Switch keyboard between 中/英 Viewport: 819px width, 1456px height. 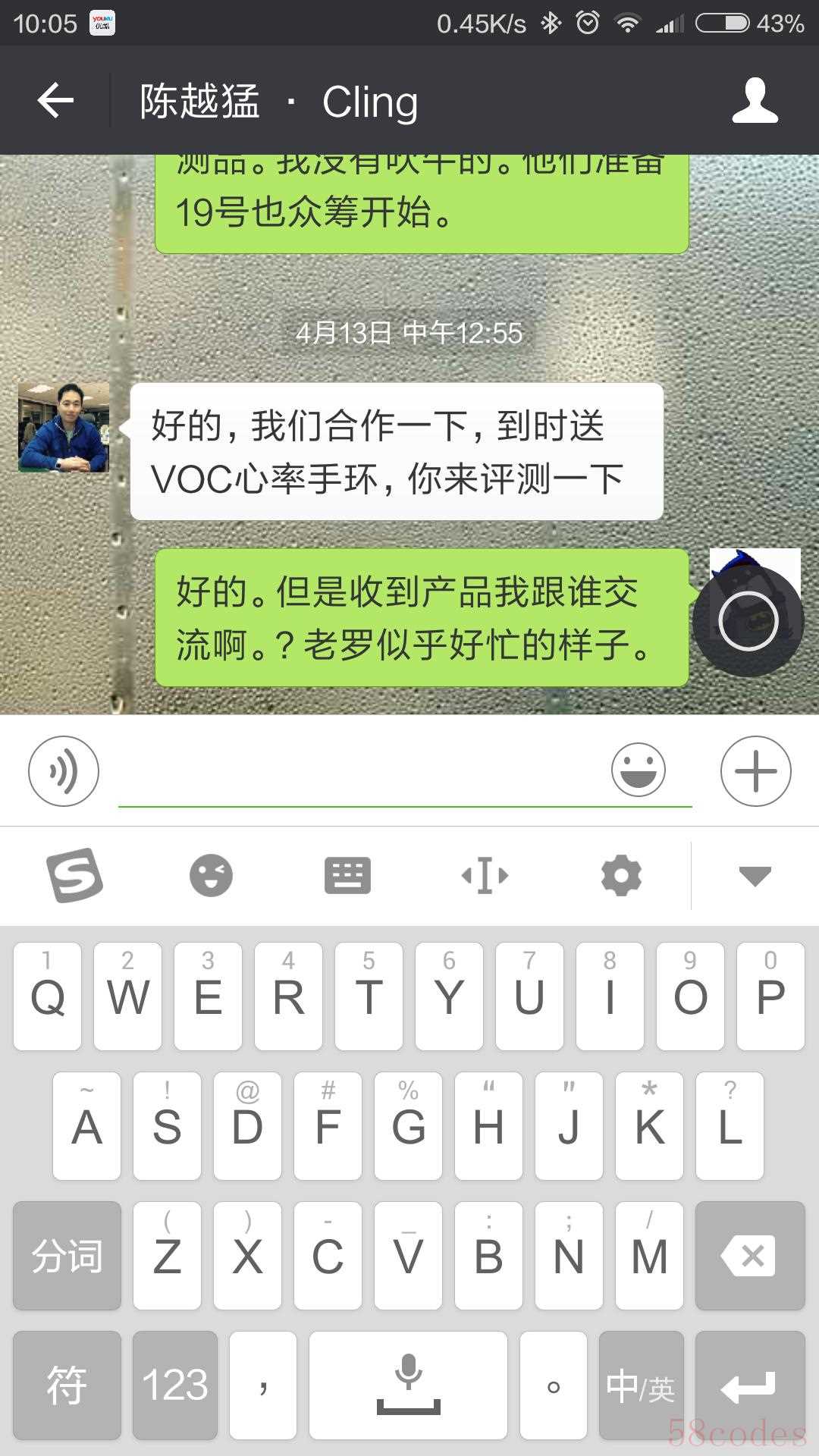tap(641, 1385)
